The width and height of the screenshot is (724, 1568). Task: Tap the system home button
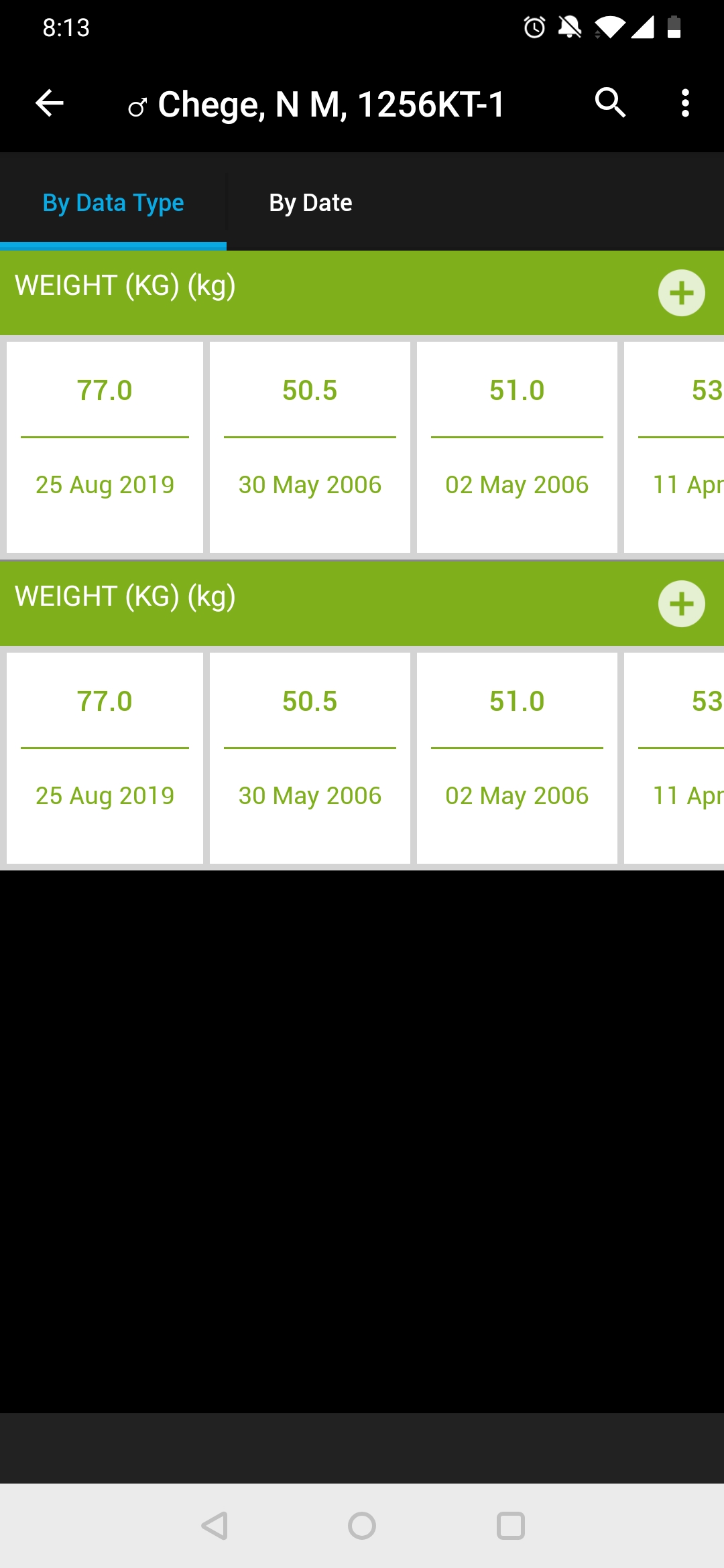pos(362,1526)
